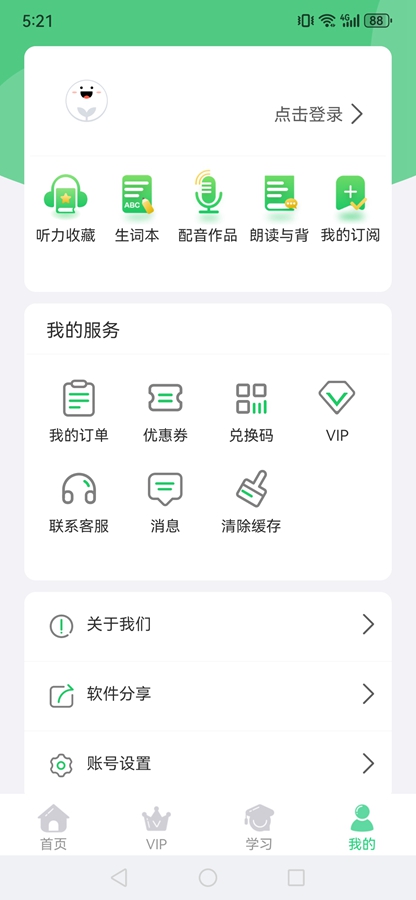416x900 pixels.
Task: Open the 软件分享 row
Action: click(x=208, y=695)
